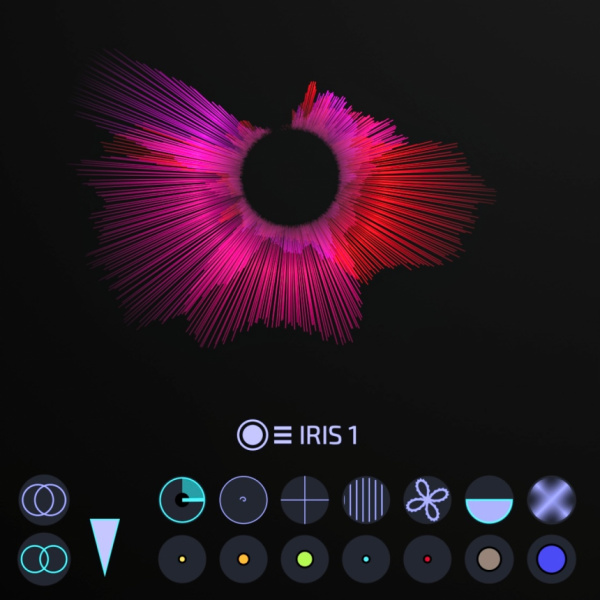
Task: Select the vertical lines shape
Action: coord(366,499)
